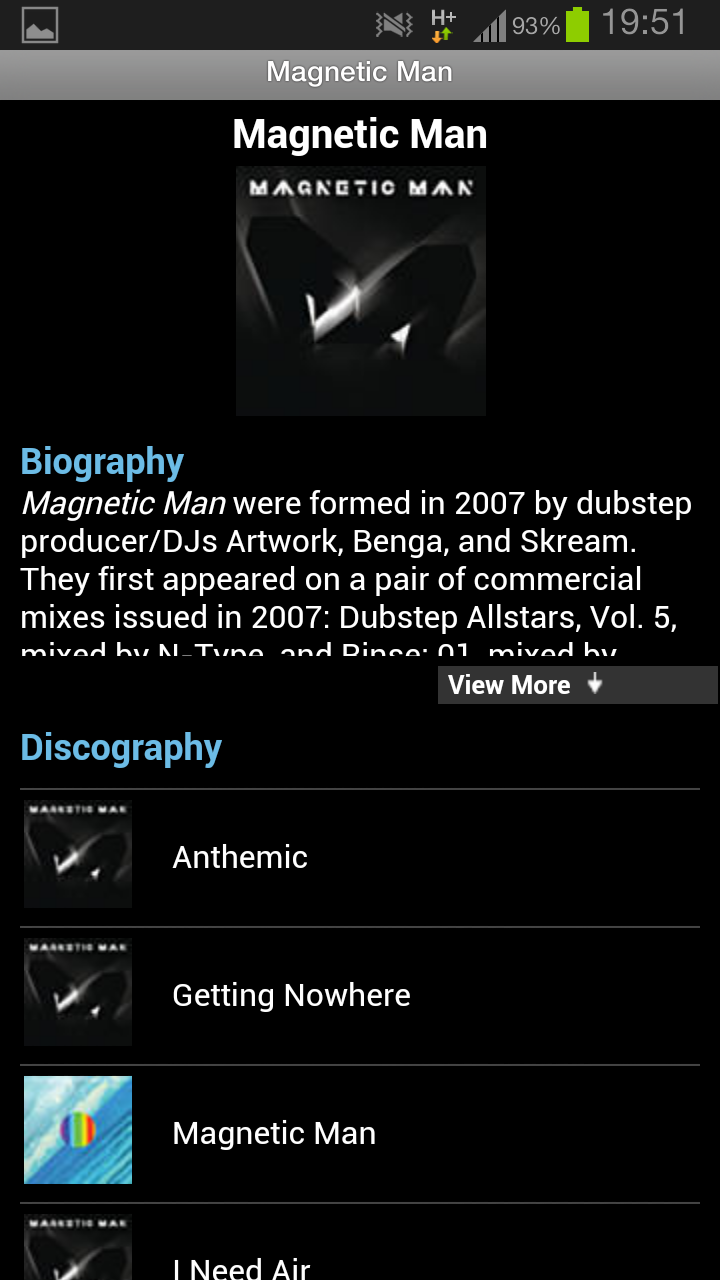Image resolution: width=720 pixels, height=1280 pixels.
Task: Expand the biography with View More
Action: (x=576, y=685)
